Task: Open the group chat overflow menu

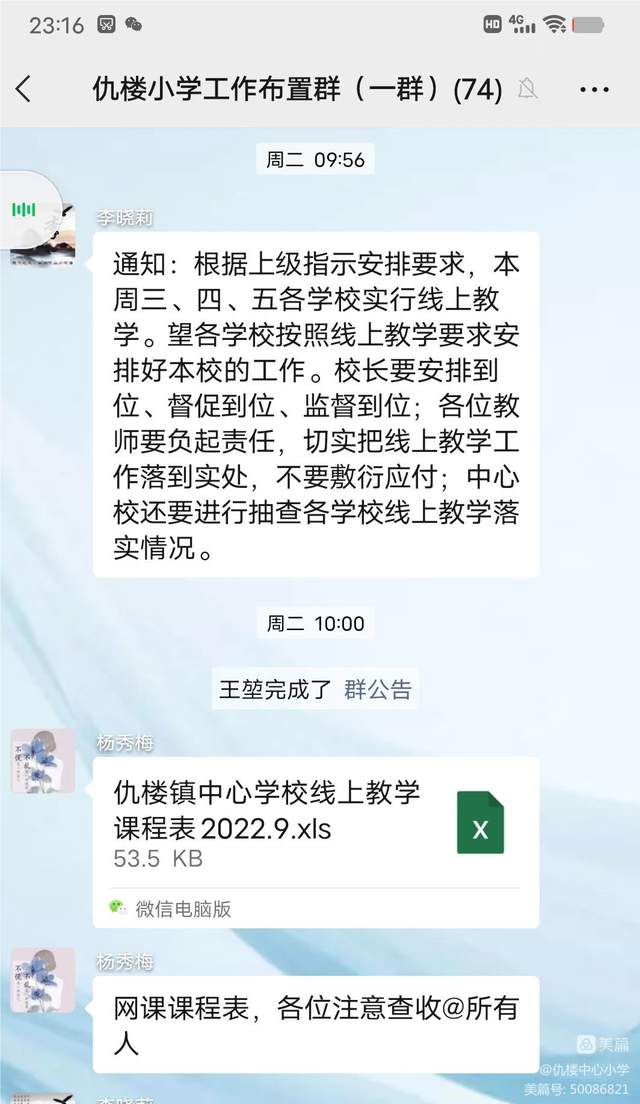Action: (594, 90)
